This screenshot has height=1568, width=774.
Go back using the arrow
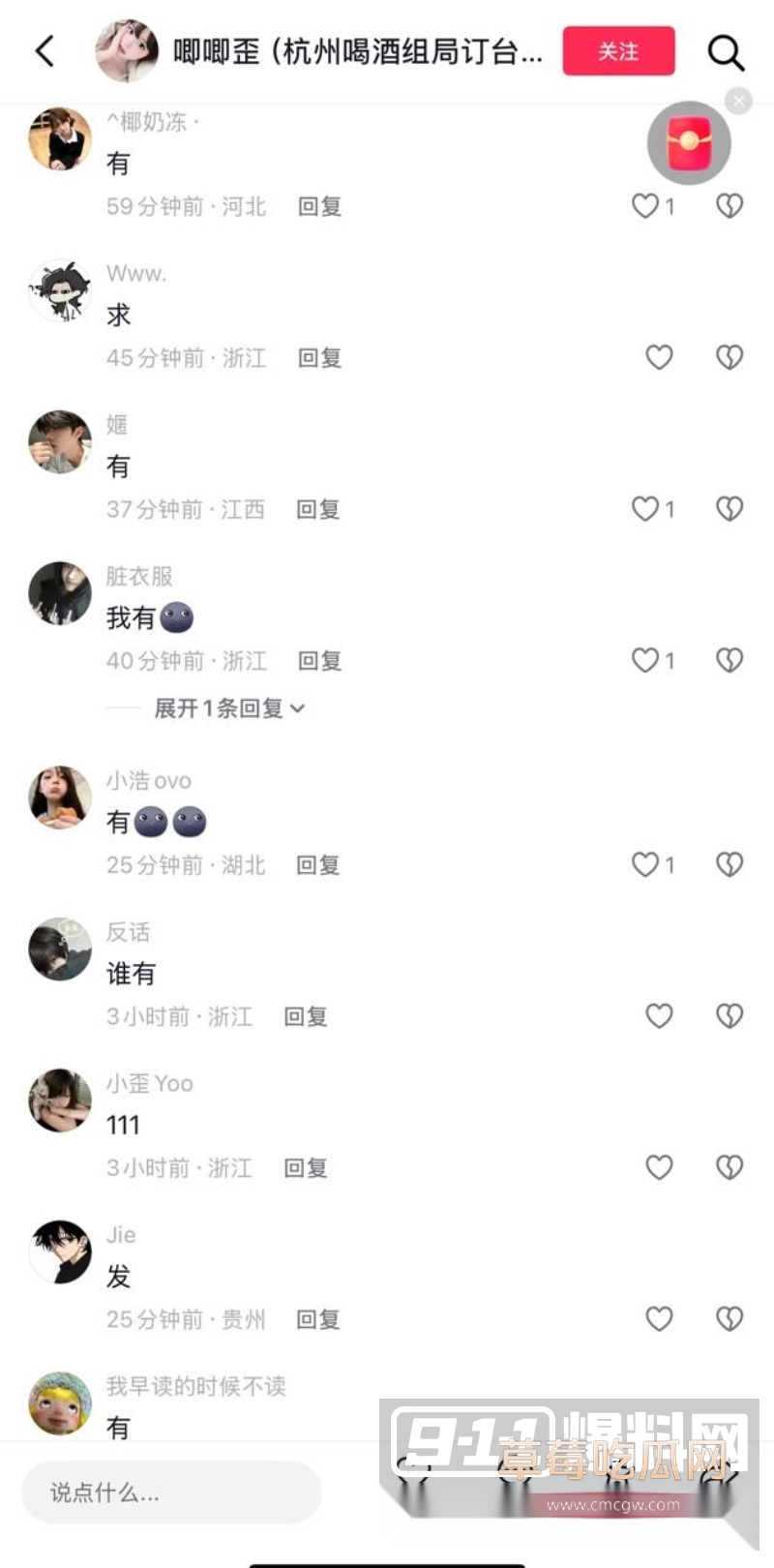tap(45, 51)
